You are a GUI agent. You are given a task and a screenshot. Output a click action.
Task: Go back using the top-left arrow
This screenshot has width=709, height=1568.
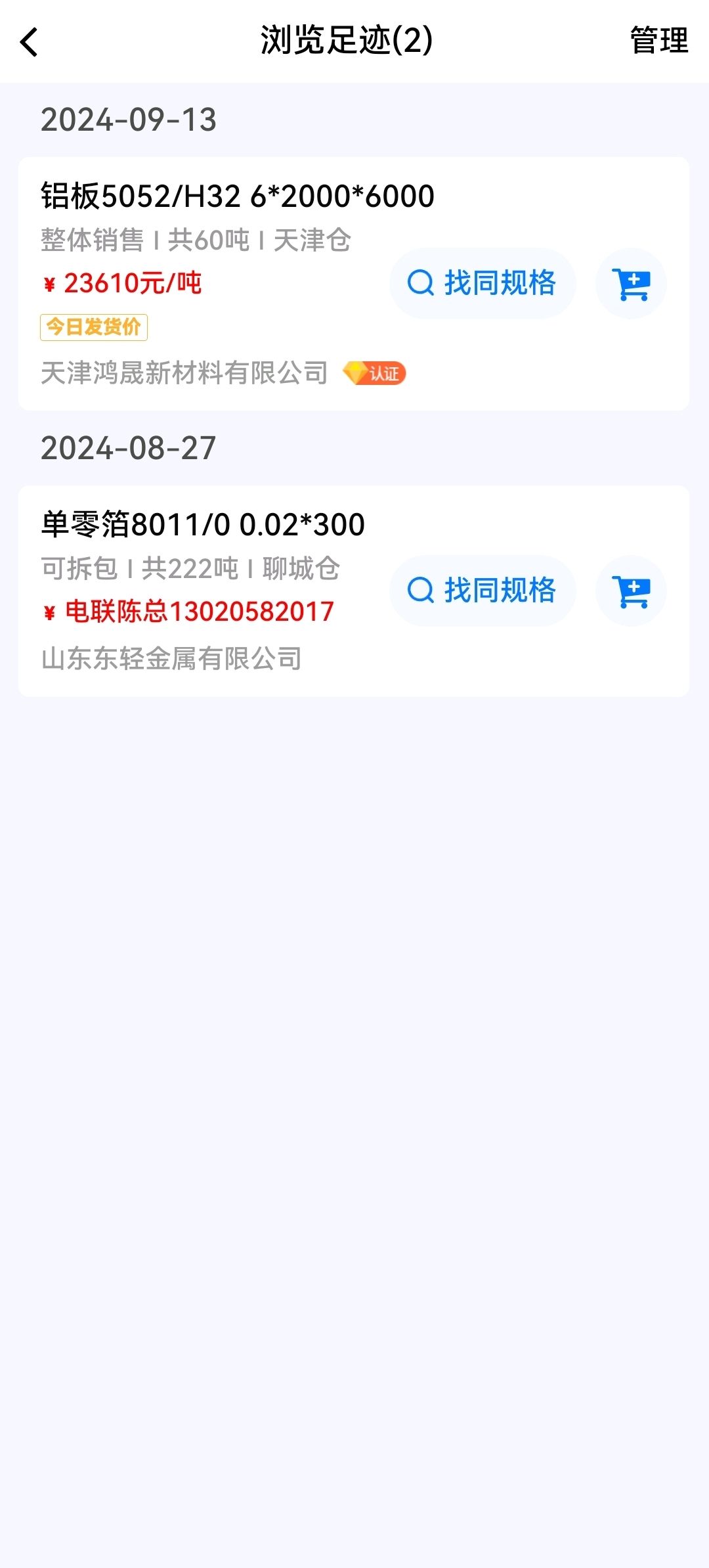[x=30, y=43]
